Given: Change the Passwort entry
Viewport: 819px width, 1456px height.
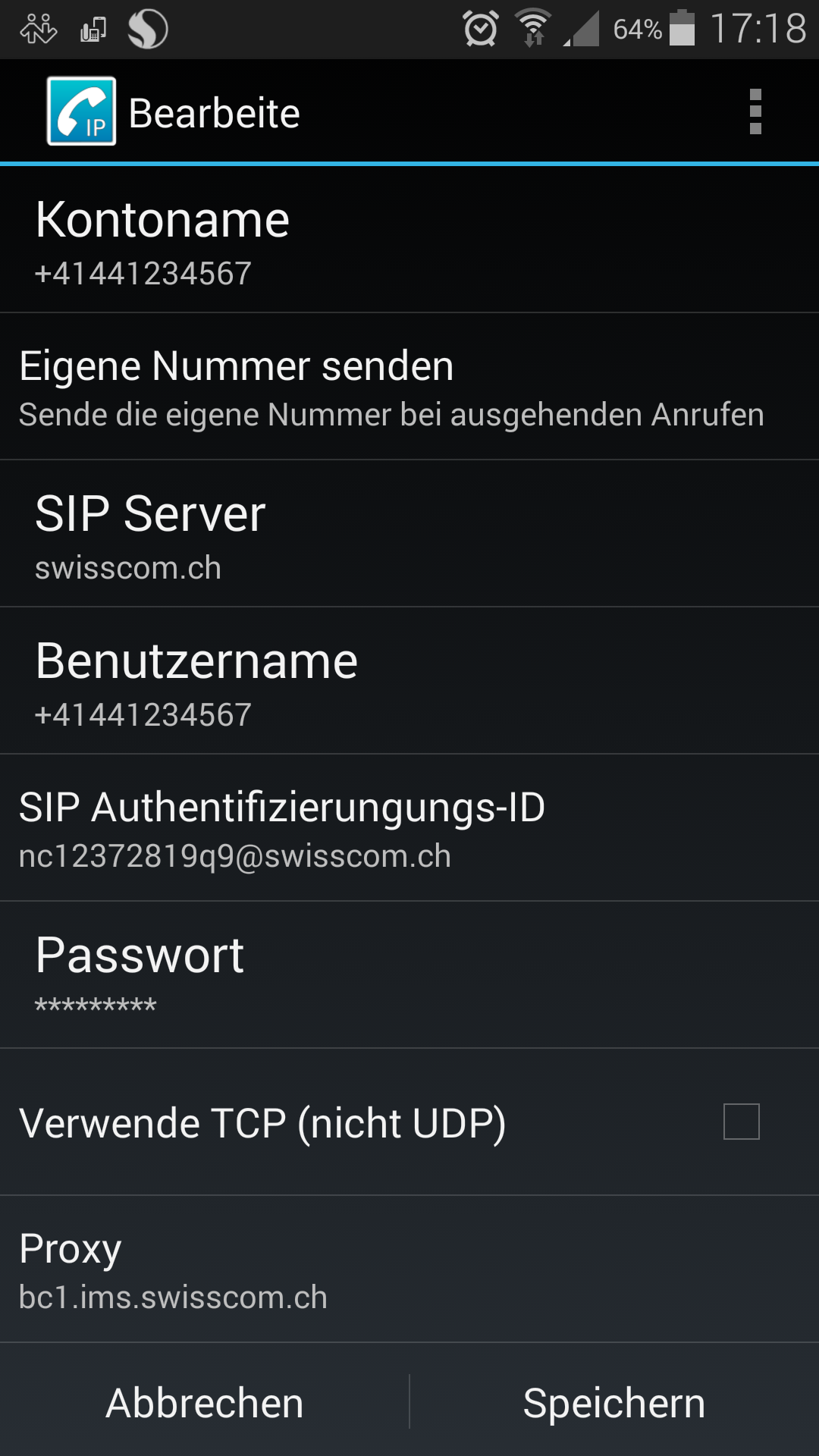Looking at the screenshot, I should (x=409, y=975).
